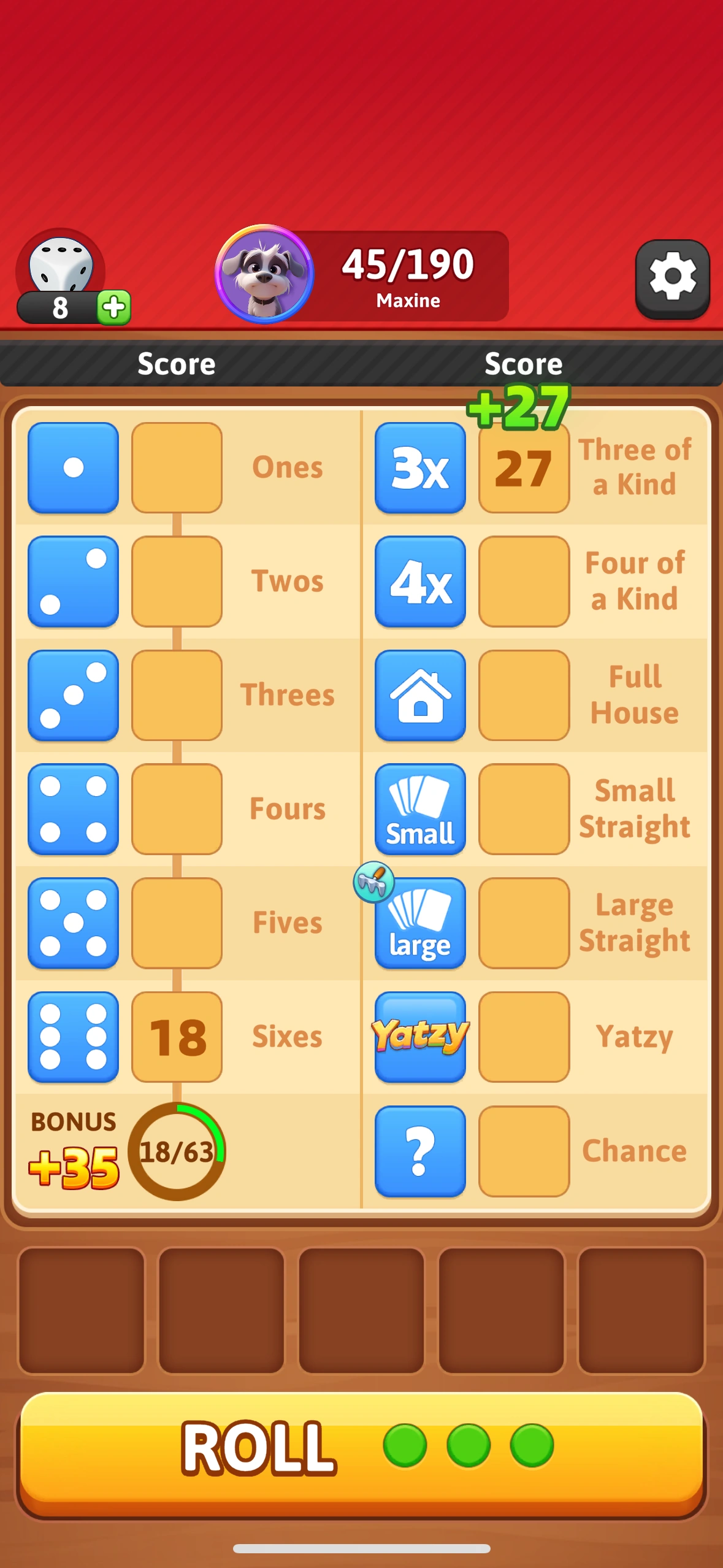This screenshot has height=1568, width=723.
Task: Select the Threes score box
Action: point(177,695)
